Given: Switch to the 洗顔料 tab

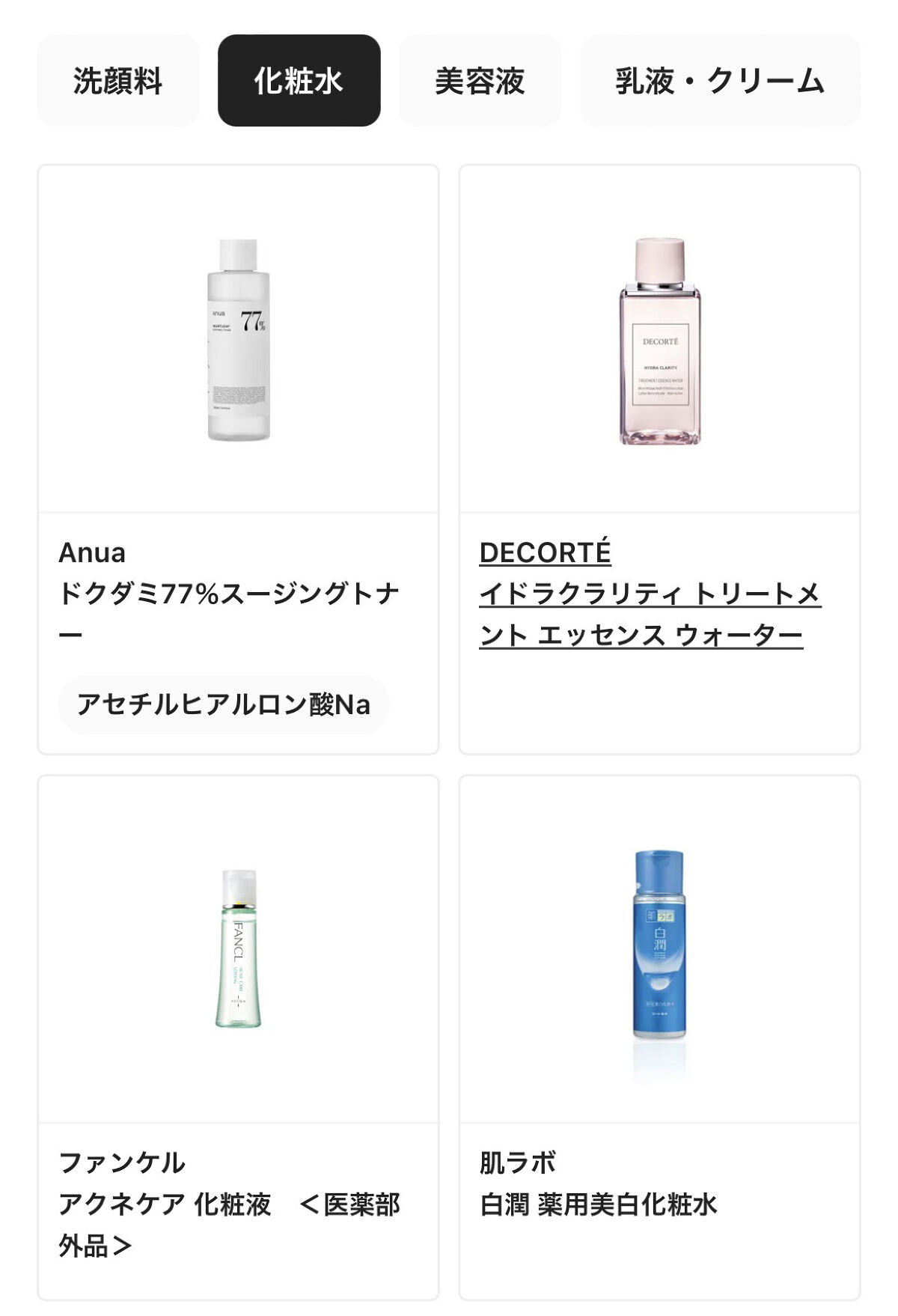Looking at the screenshot, I should pyautogui.click(x=118, y=81).
